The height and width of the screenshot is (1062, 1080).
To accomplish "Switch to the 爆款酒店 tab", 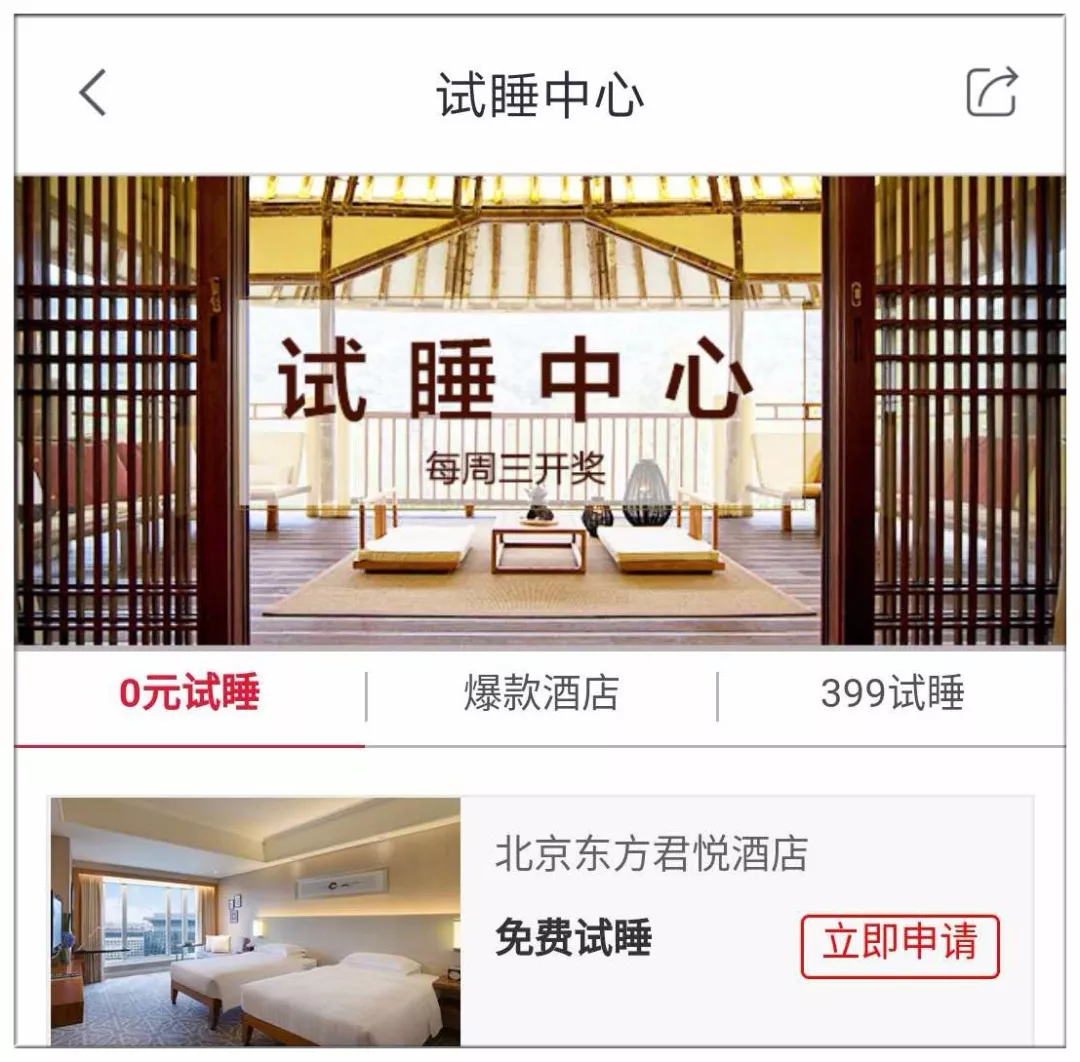I will (541, 694).
